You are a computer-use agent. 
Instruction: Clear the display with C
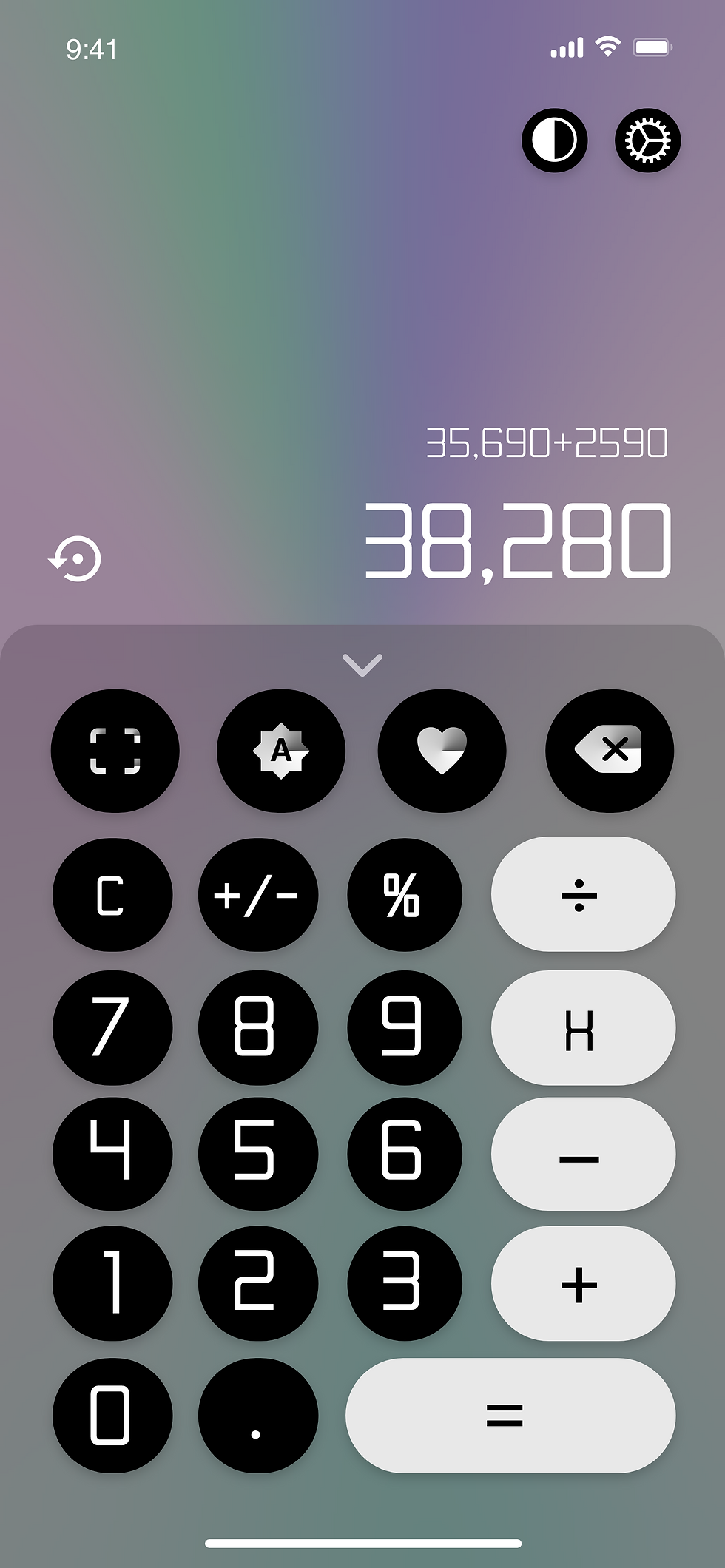point(112,895)
